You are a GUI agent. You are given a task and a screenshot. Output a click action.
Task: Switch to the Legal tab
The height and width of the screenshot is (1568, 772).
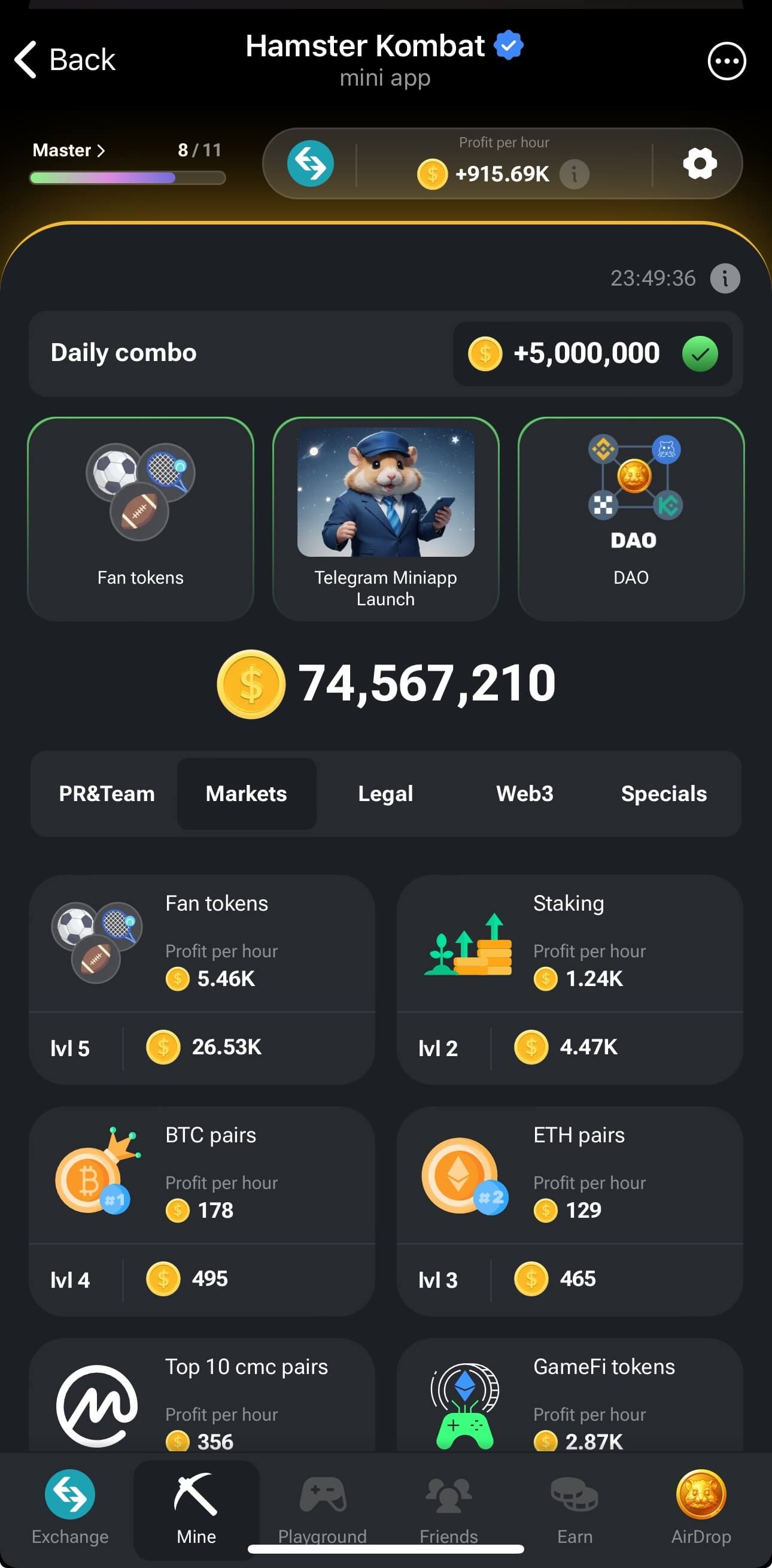click(x=385, y=794)
